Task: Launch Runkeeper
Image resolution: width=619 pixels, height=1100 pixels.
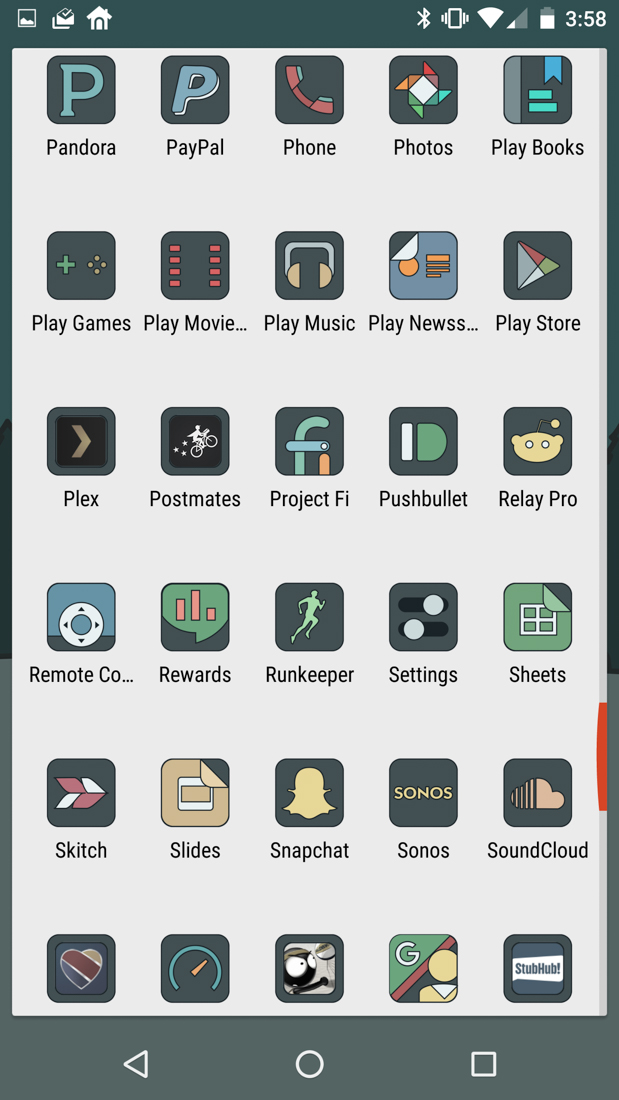Action: point(309,618)
